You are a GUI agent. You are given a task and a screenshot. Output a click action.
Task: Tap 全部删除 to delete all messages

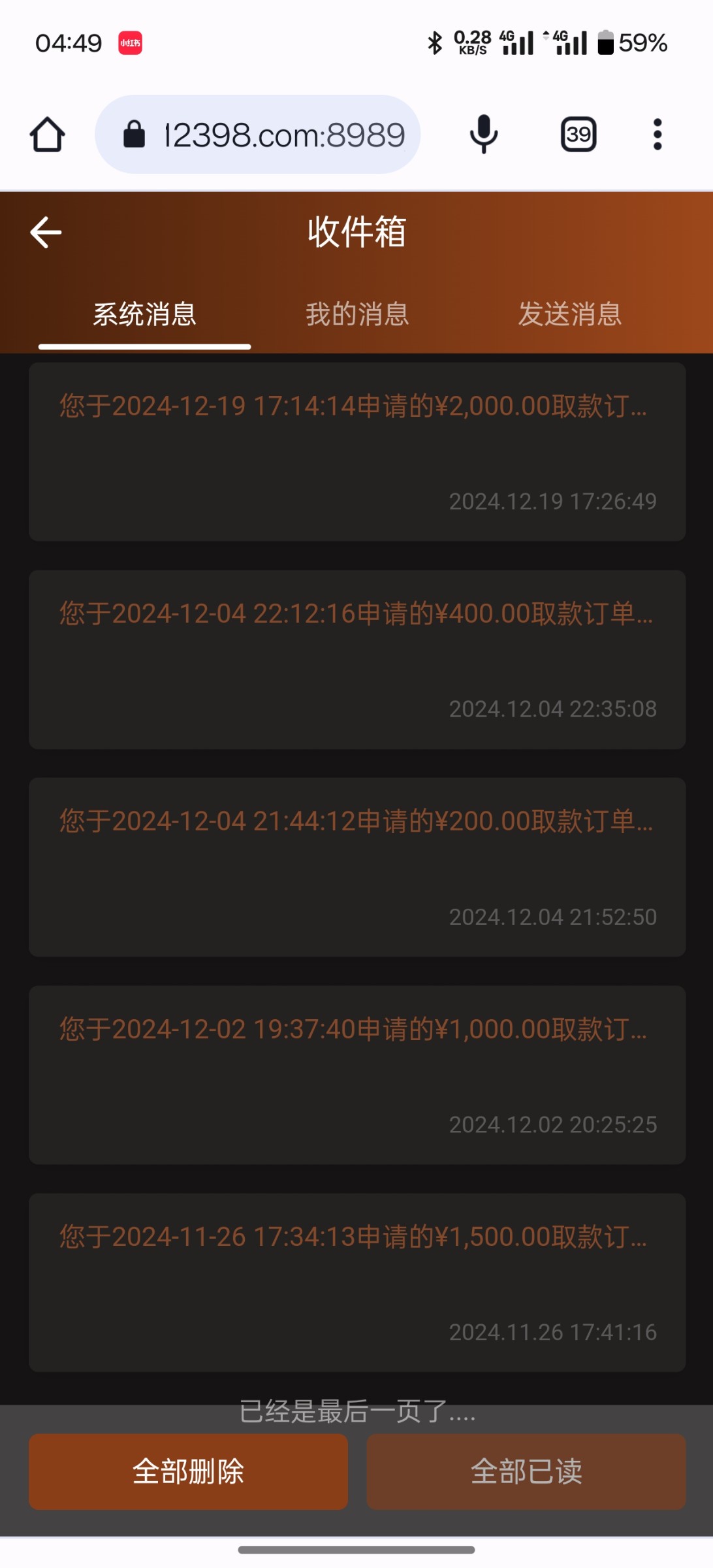click(x=188, y=1471)
